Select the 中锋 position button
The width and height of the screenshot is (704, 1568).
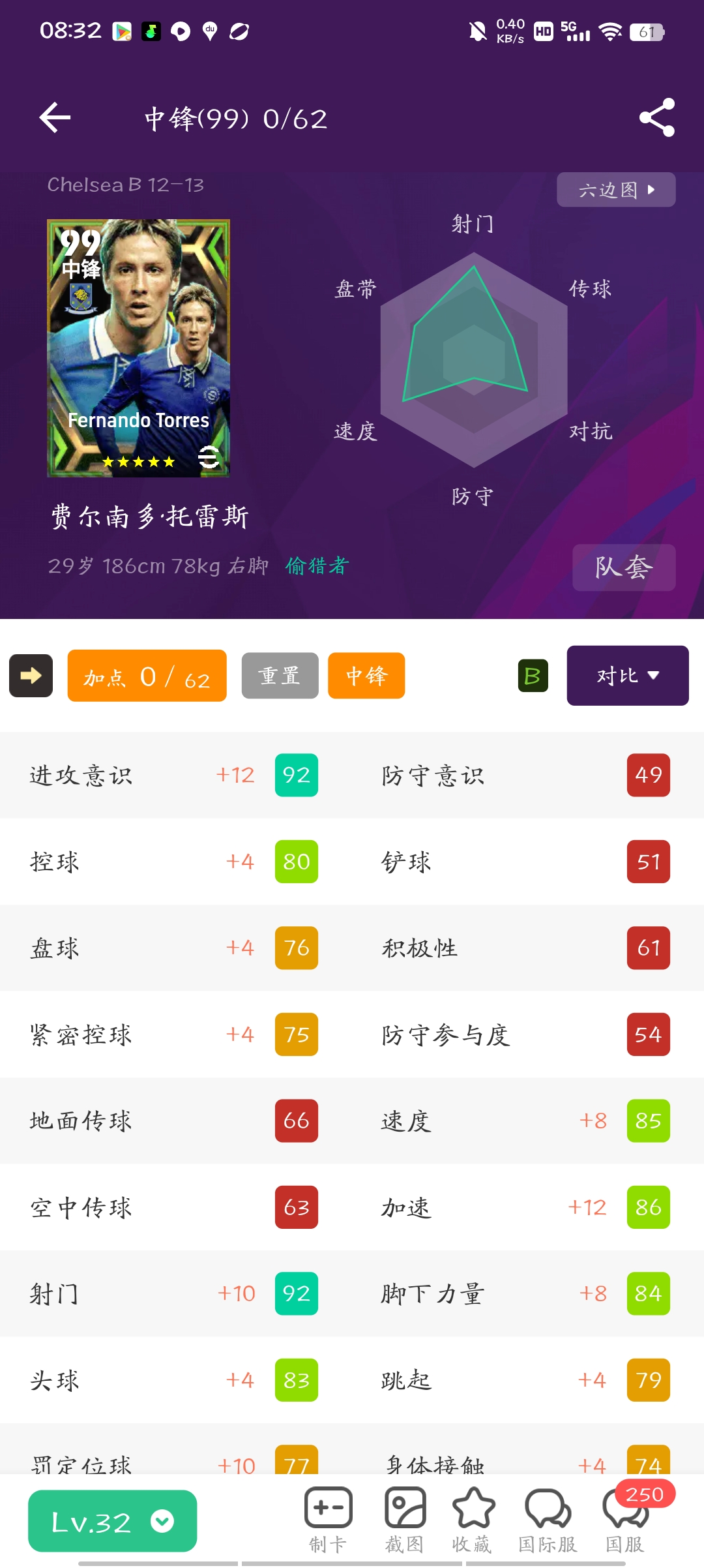click(366, 676)
